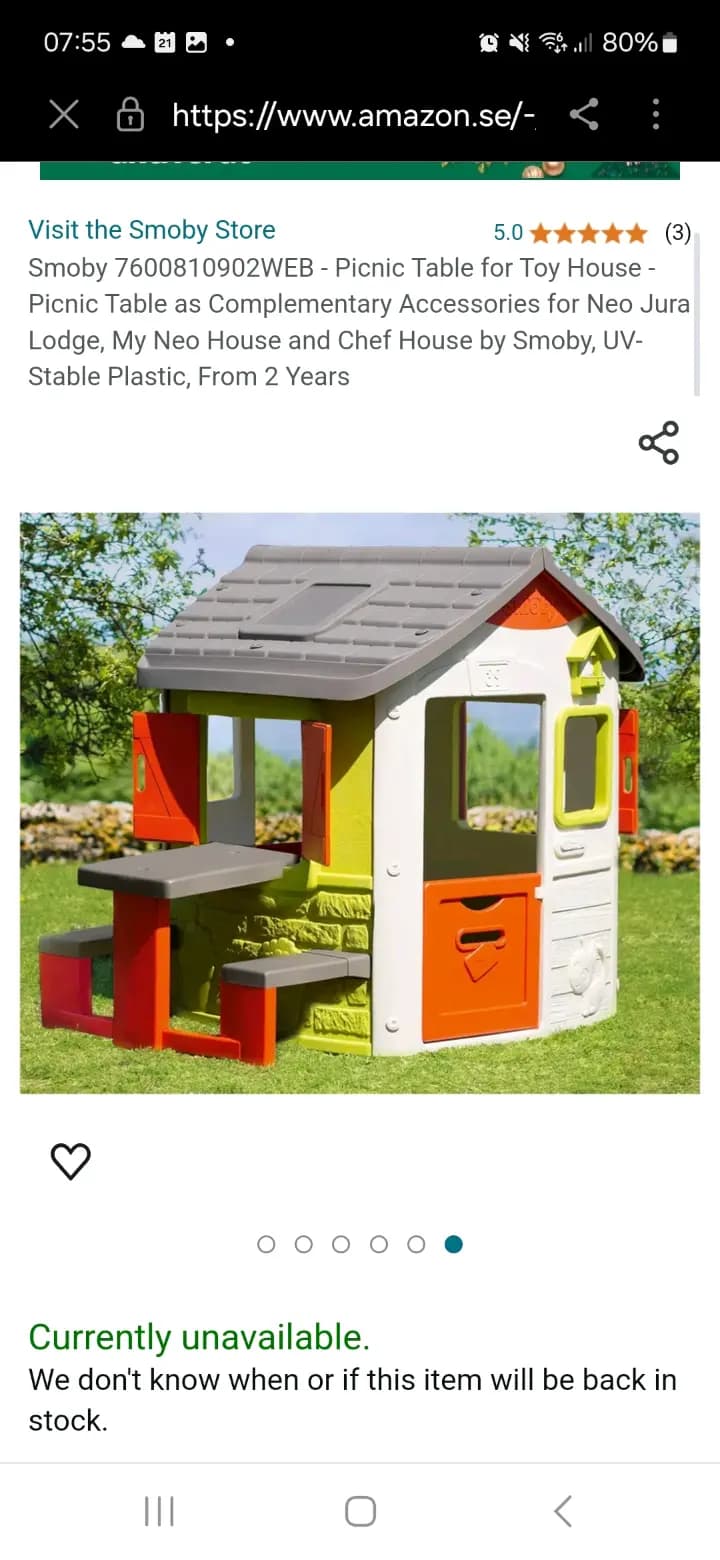Share the page from the browser toolbar
Screen dimensions: 720x1560
tap(584, 115)
